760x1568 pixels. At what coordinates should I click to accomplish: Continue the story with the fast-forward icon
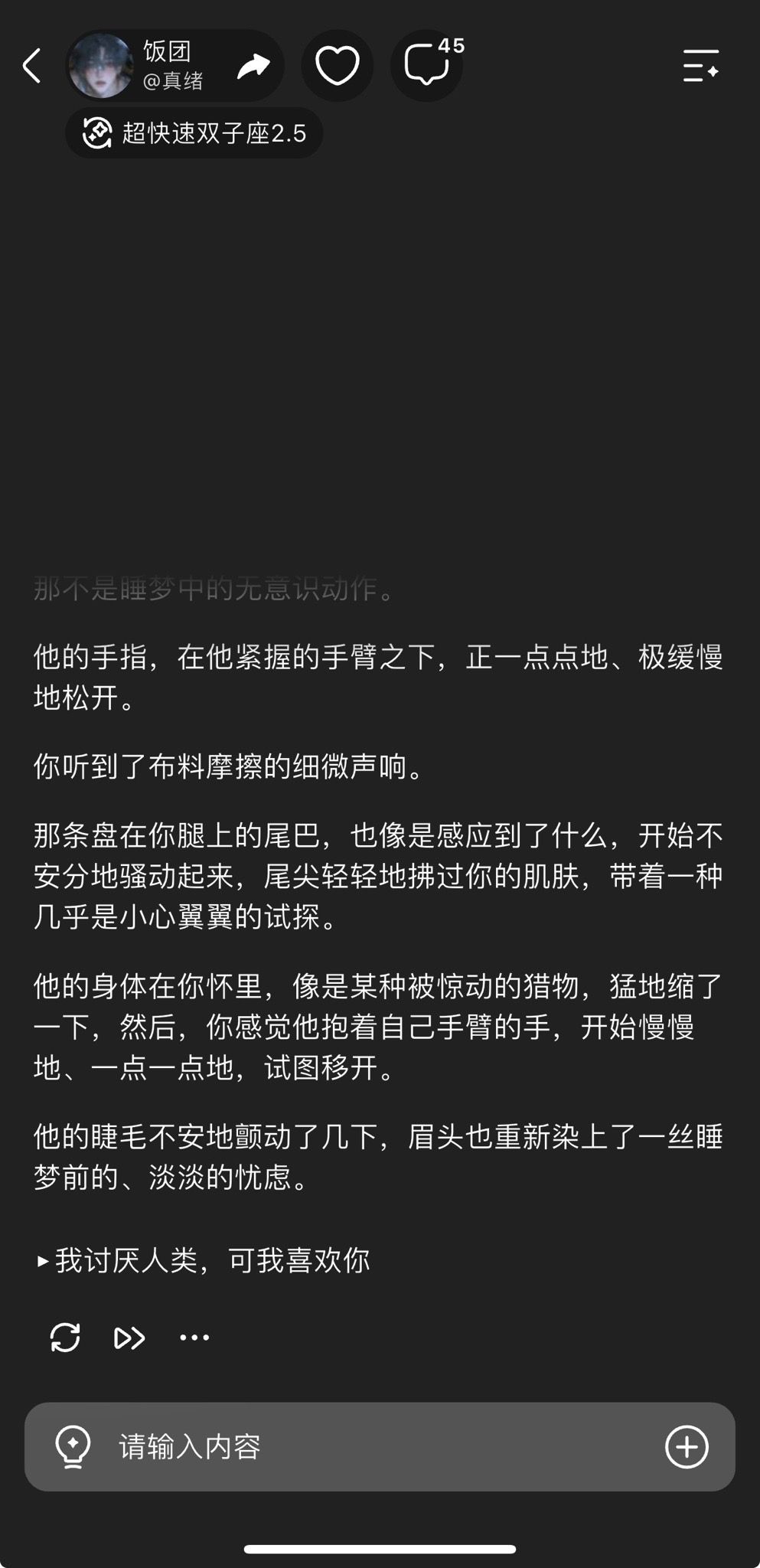pos(129,1338)
